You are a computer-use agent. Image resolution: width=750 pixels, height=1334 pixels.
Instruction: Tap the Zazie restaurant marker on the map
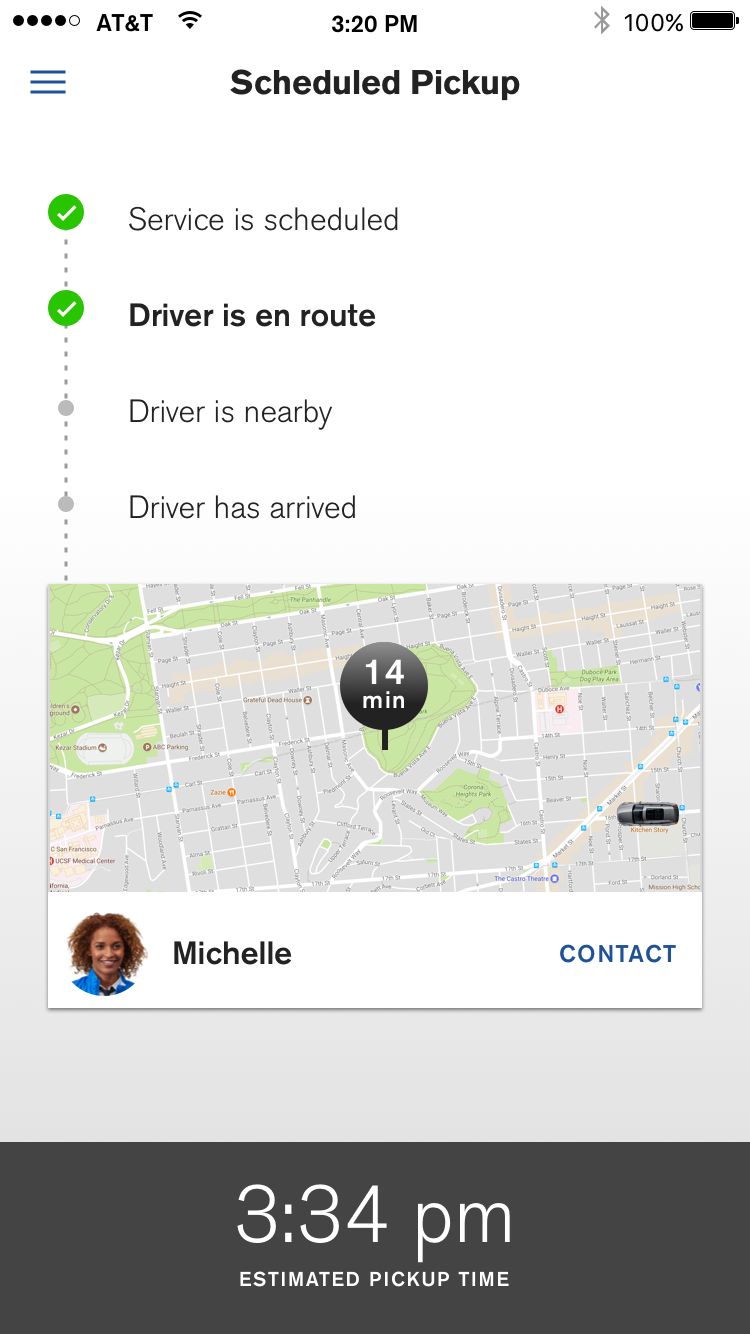[x=229, y=793]
